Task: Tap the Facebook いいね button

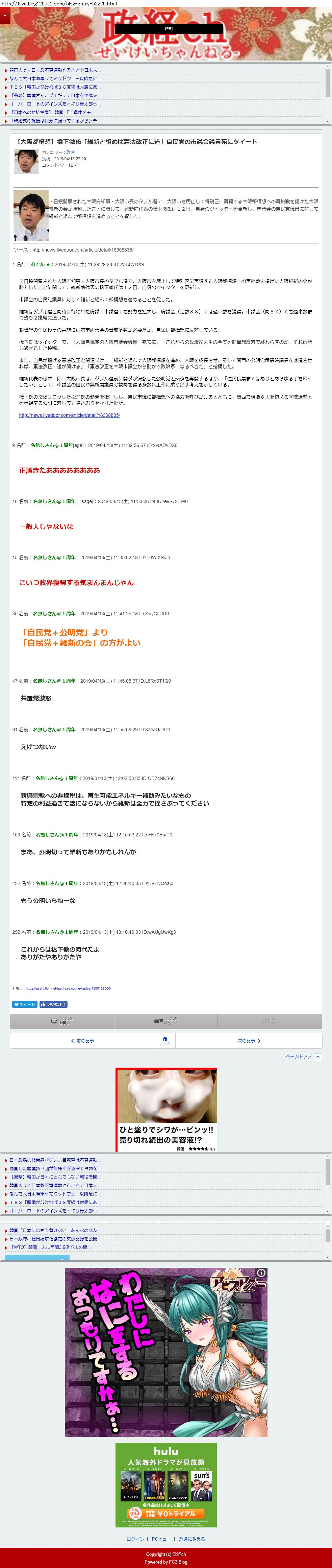Action: pos(53,1004)
